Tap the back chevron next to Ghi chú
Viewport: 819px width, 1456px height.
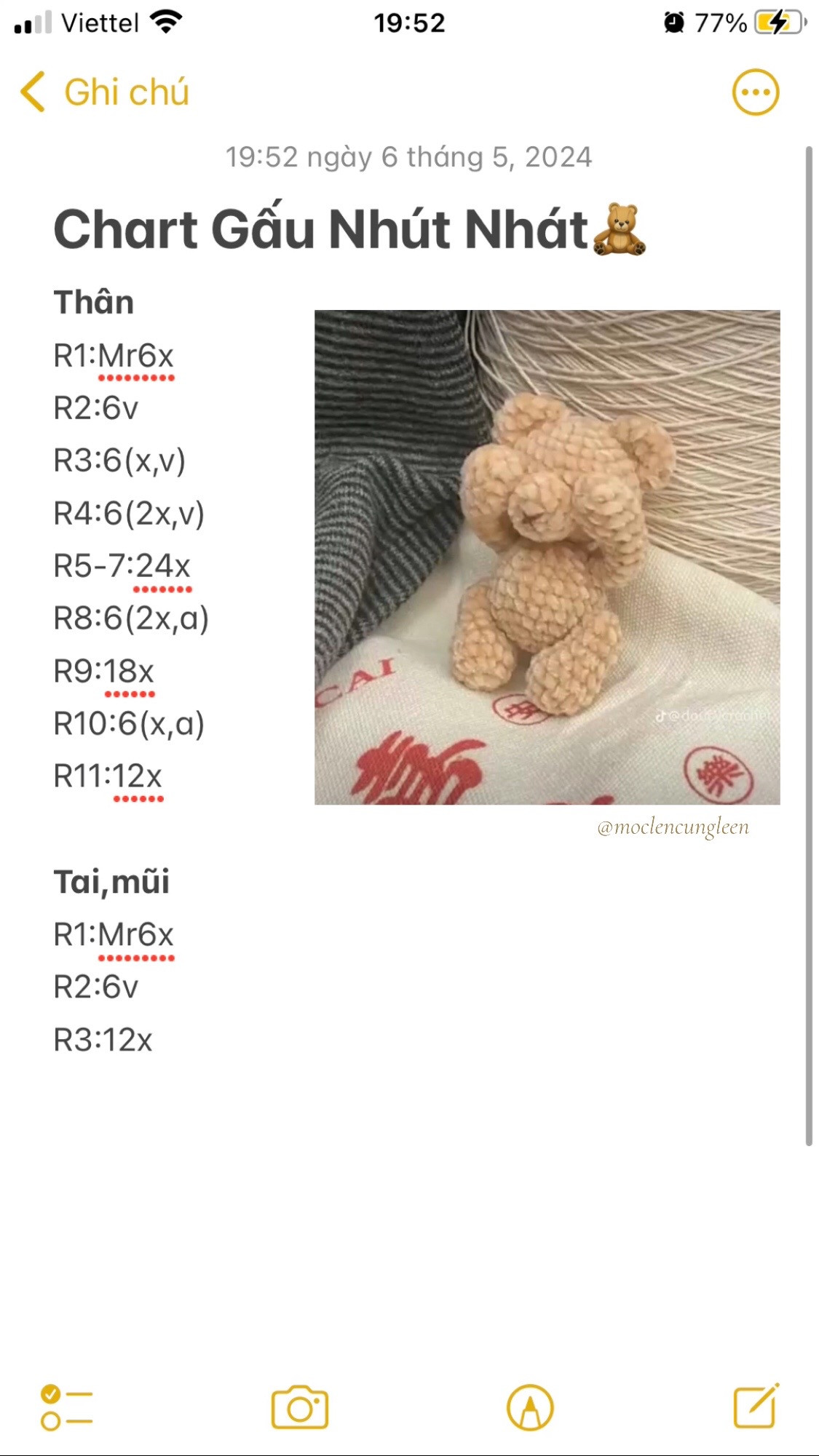(32, 90)
